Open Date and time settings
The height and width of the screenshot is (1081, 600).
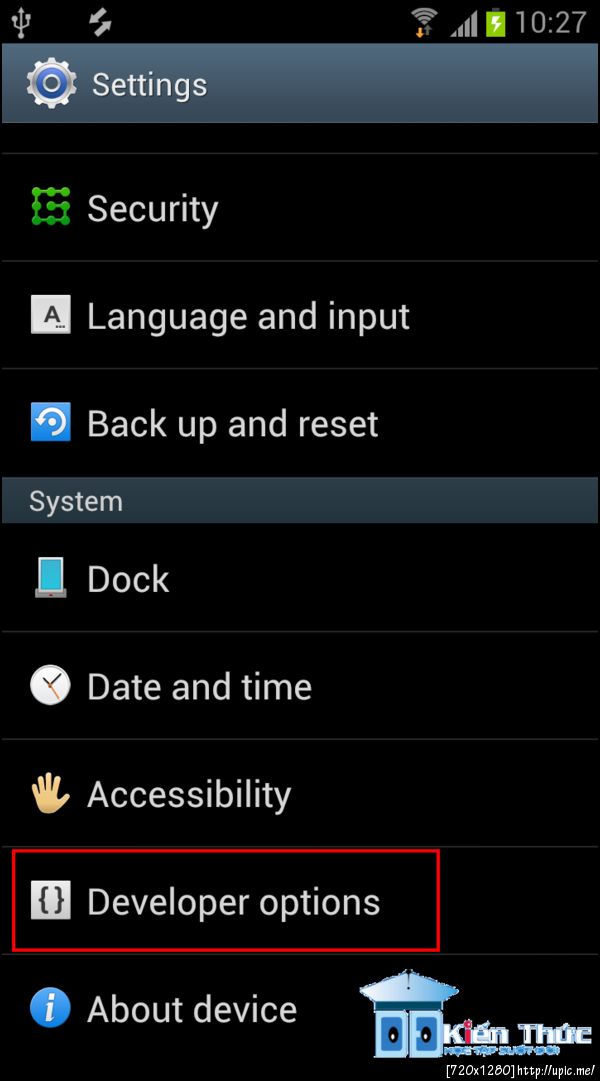[199, 687]
